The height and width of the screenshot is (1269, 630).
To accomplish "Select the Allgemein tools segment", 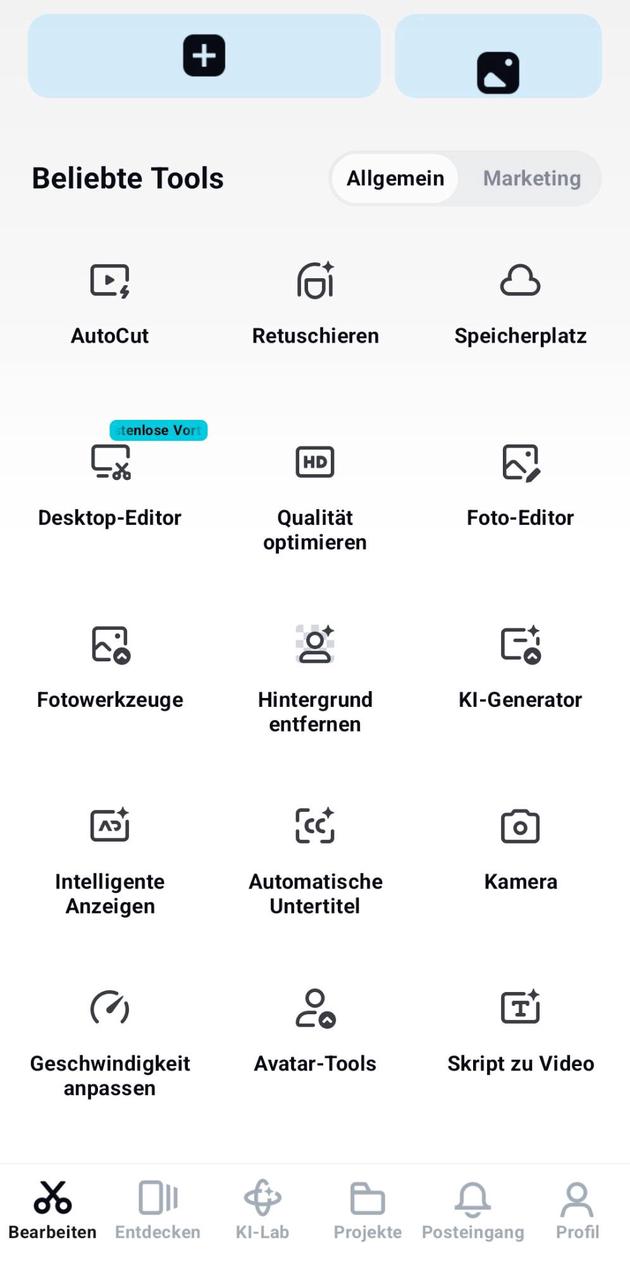I will (395, 178).
